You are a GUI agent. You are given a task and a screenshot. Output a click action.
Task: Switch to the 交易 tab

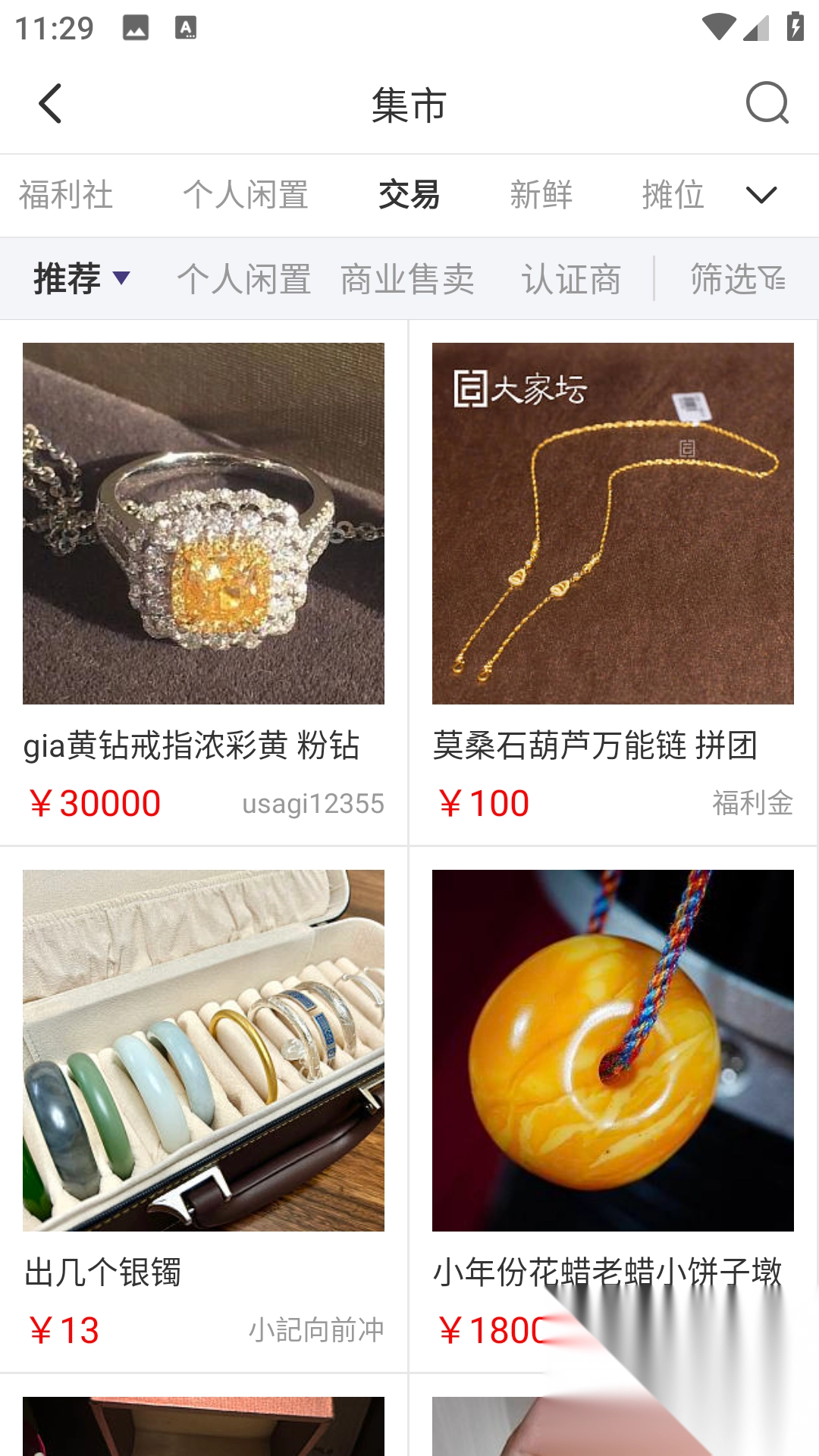(x=409, y=195)
